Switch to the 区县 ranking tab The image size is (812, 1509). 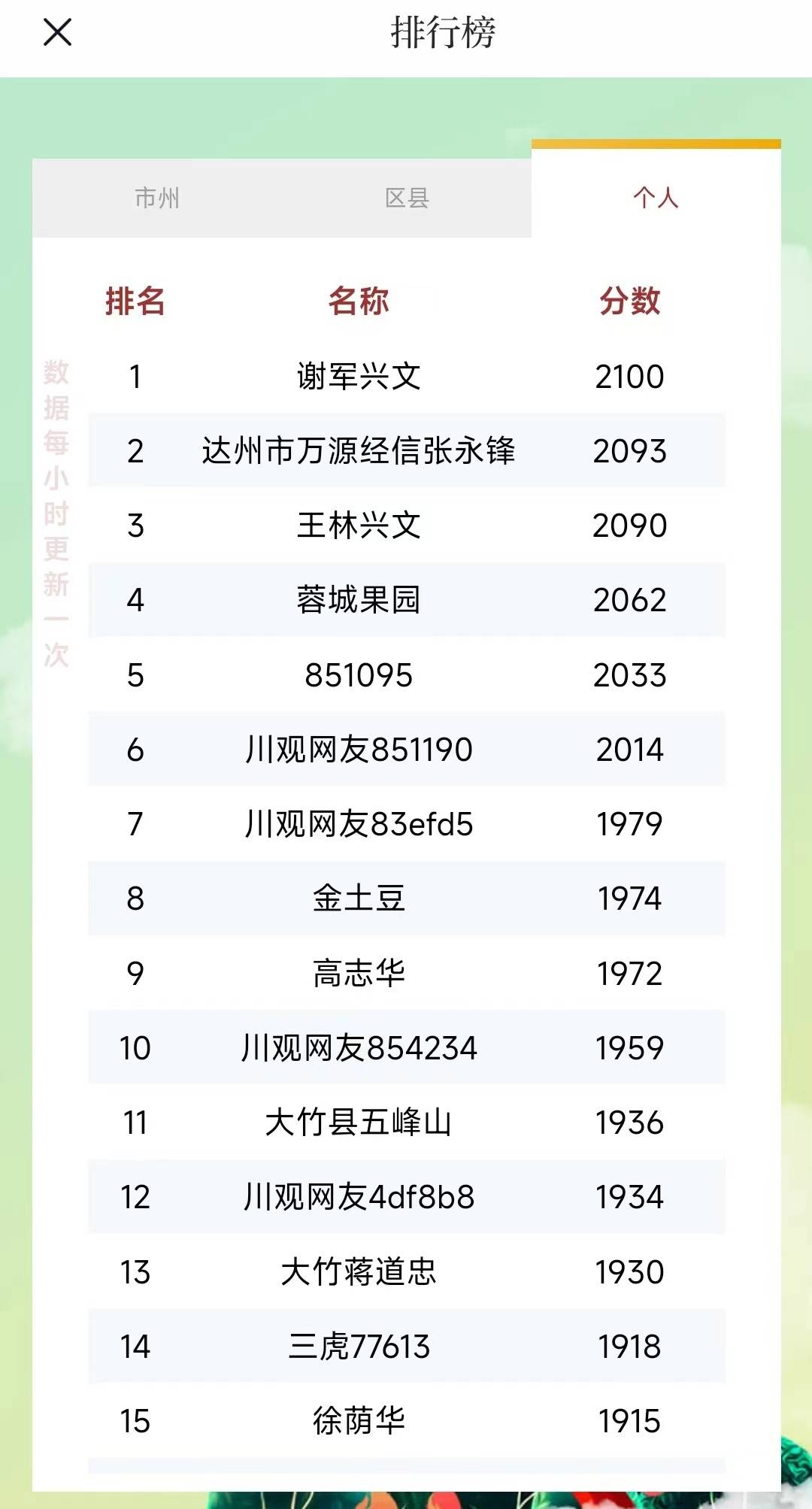point(407,198)
